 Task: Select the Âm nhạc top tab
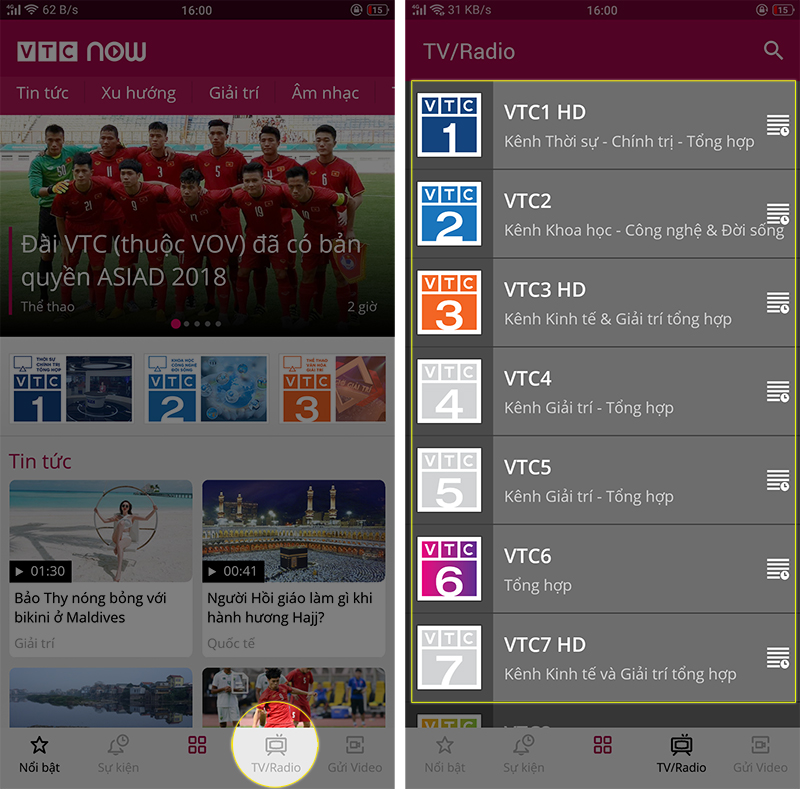325,93
